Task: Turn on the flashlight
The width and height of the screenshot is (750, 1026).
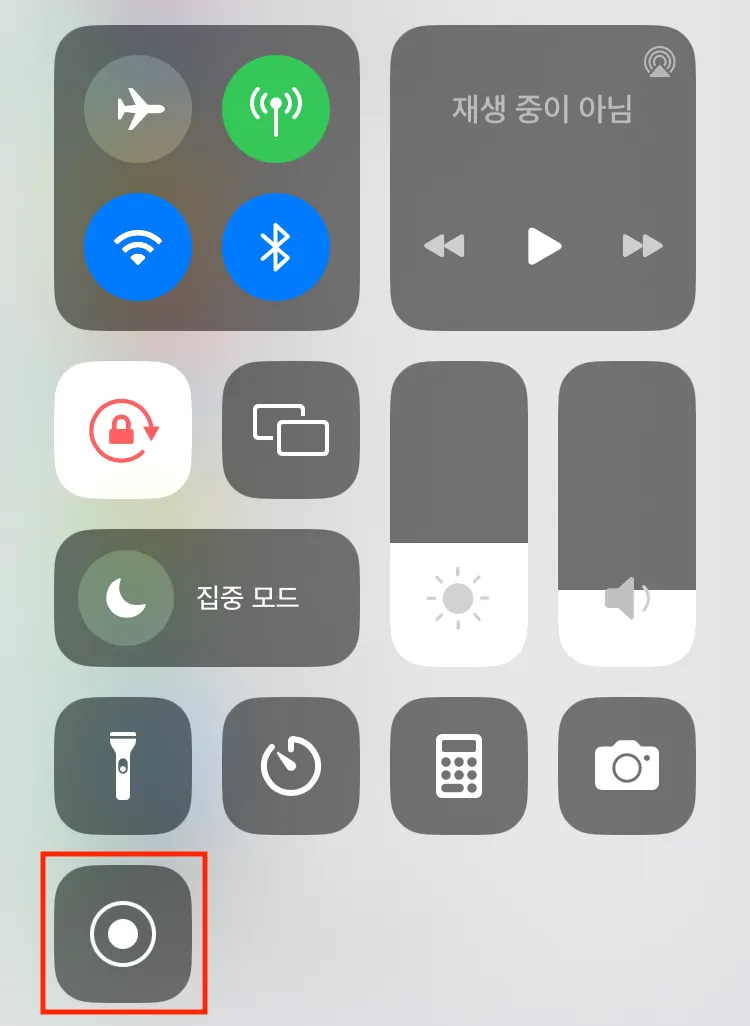Action: [123, 766]
